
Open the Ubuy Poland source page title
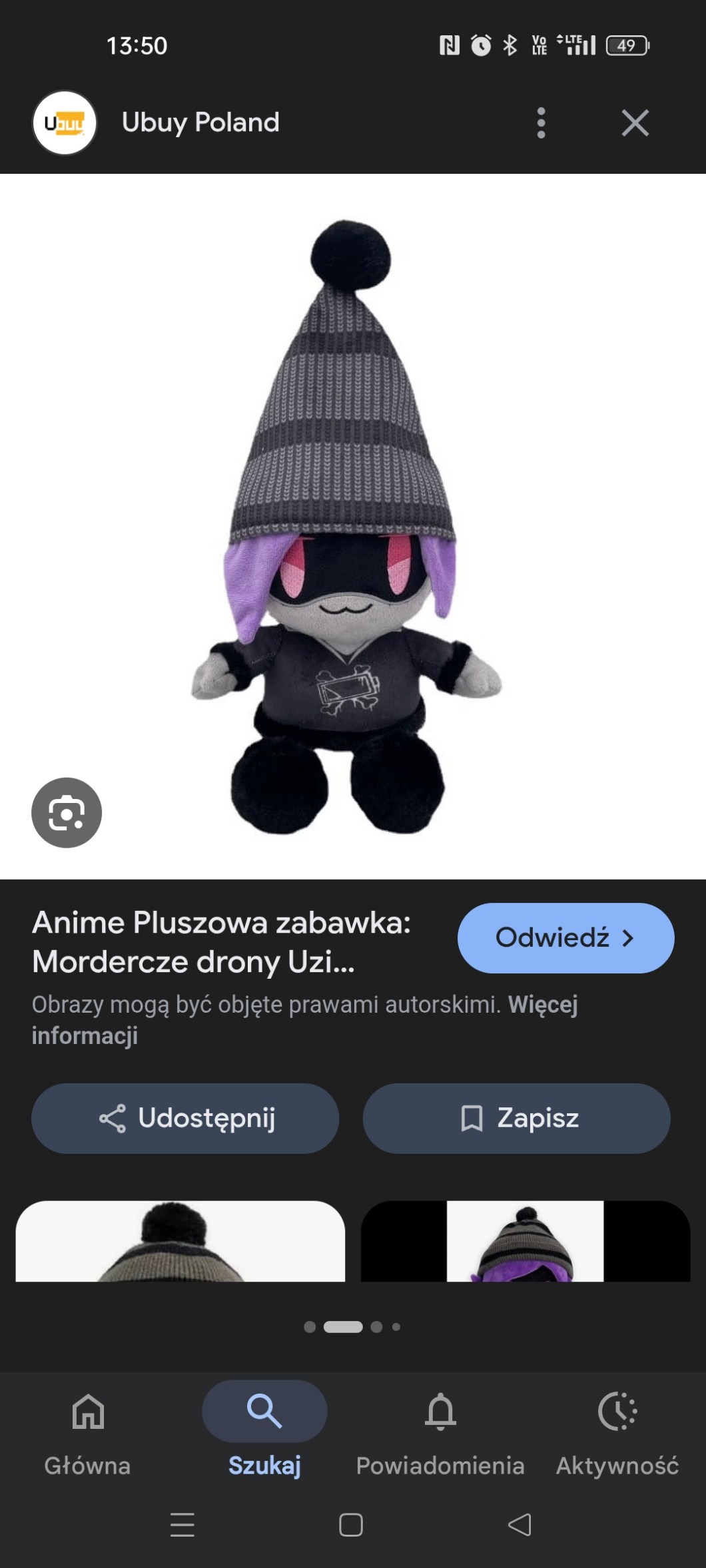click(200, 123)
